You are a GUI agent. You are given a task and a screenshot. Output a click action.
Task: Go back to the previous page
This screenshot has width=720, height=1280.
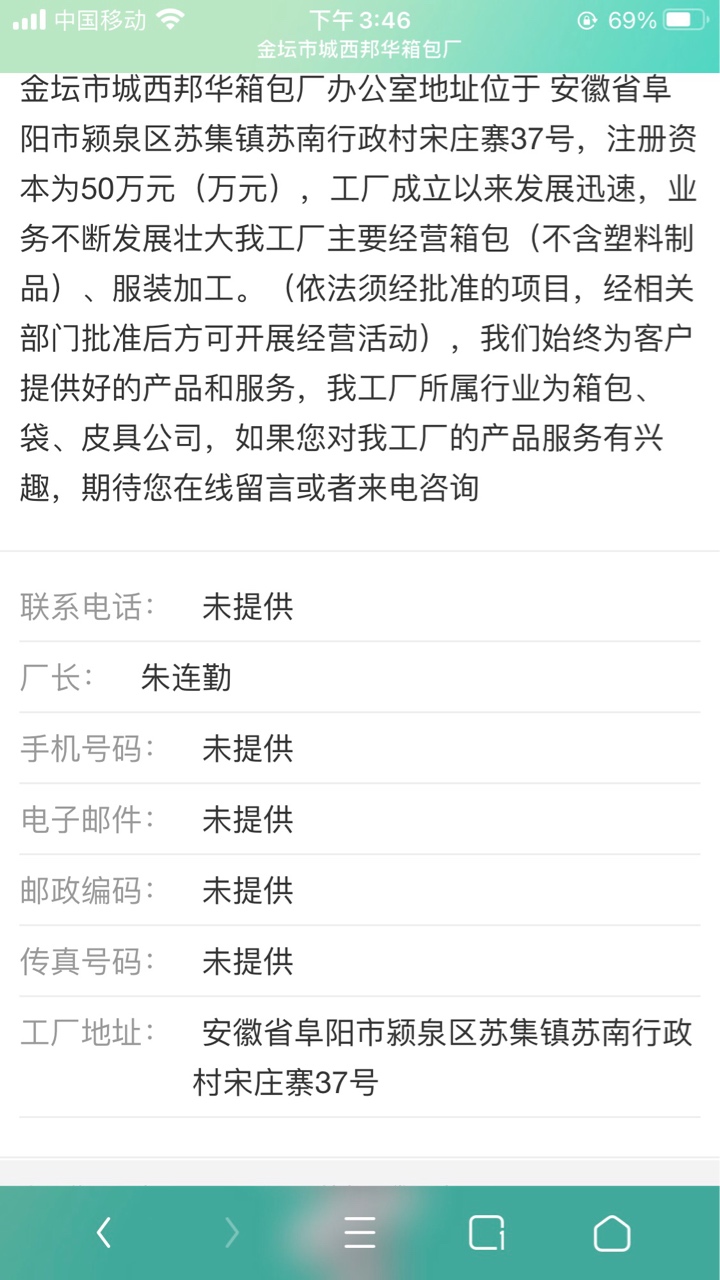coord(103,1232)
